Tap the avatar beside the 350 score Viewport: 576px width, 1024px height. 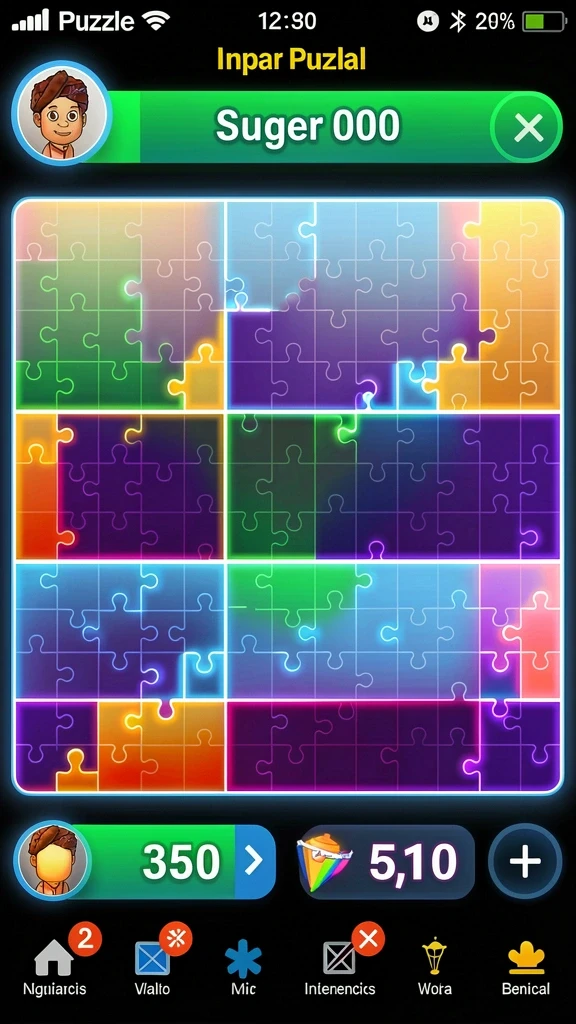53,861
